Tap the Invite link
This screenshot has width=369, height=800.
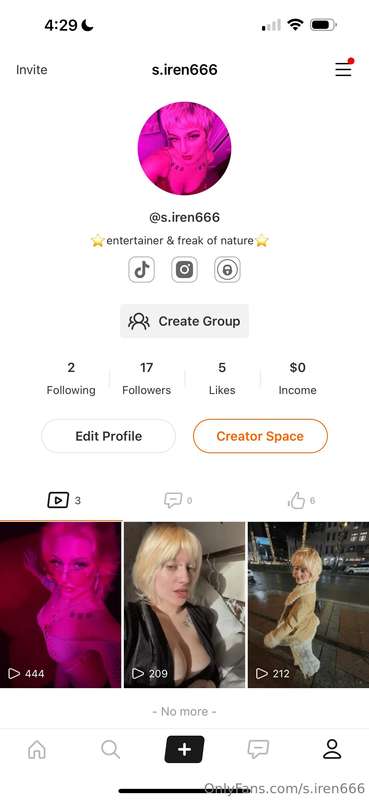pyautogui.click(x=32, y=70)
